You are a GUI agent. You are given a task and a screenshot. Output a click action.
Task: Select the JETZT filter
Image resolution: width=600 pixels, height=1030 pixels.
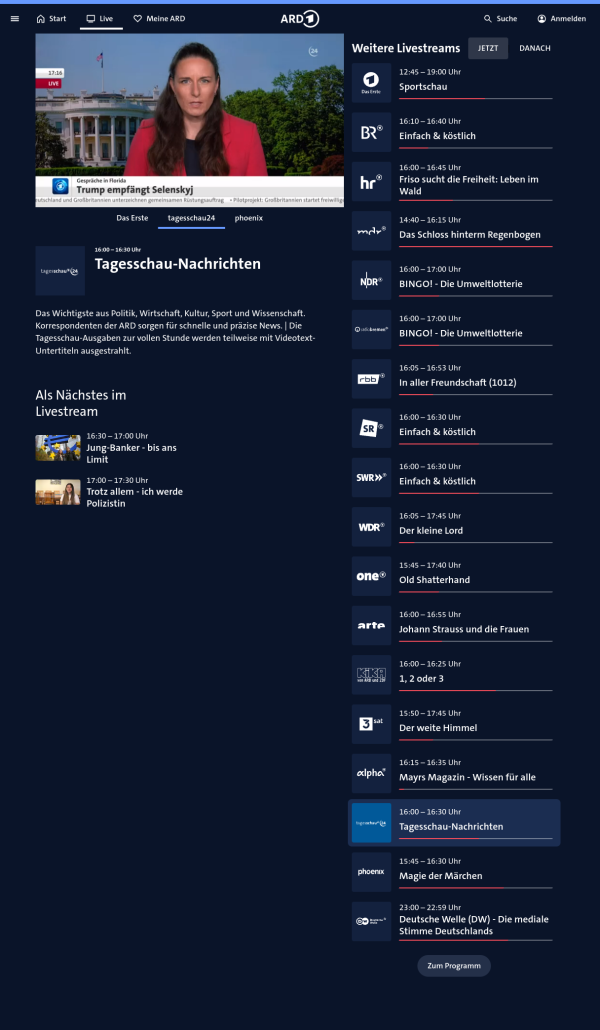click(x=488, y=48)
